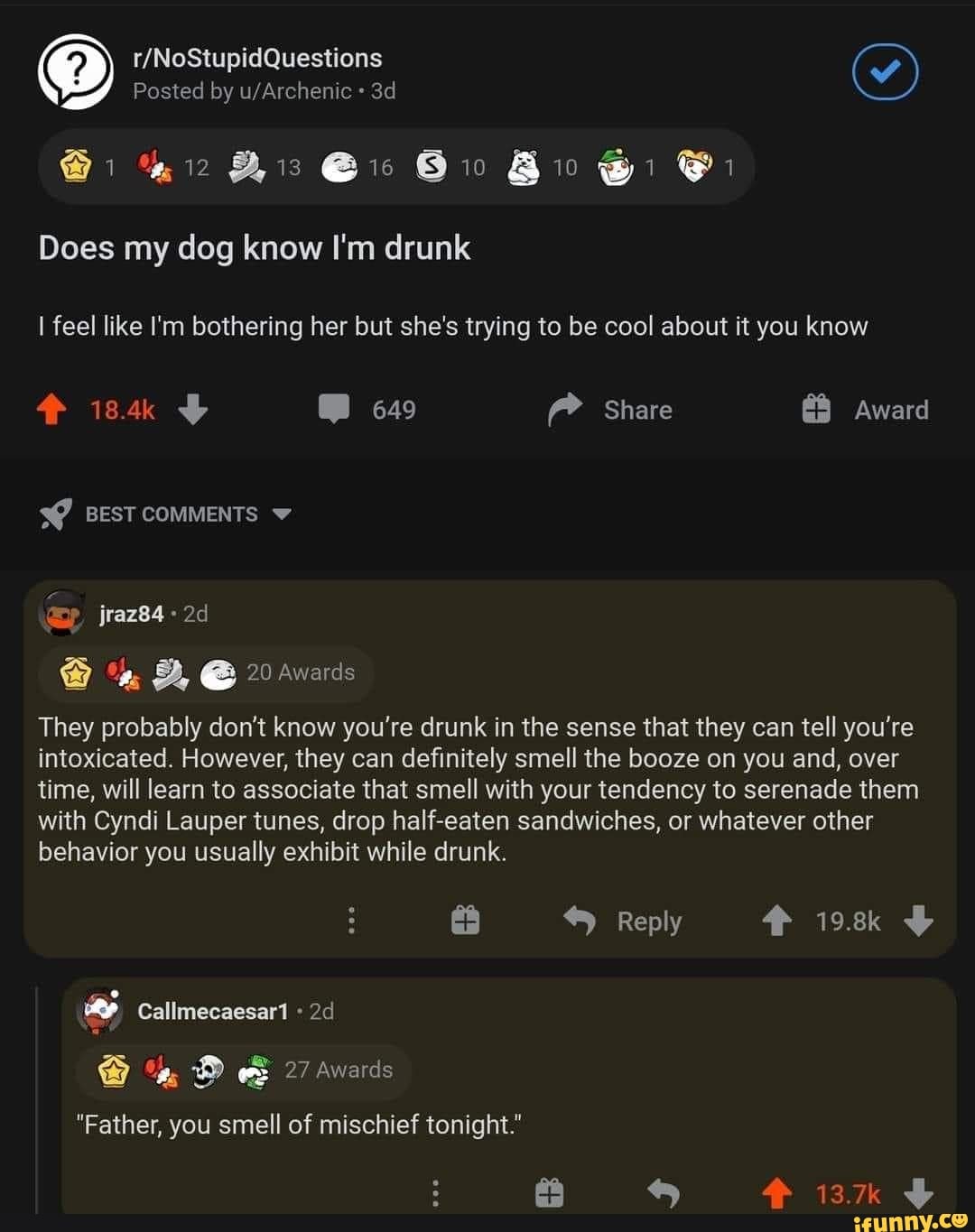Image resolution: width=975 pixels, height=1232 pixels.
Task: View the 20 Awards on jraz84's comment
Action: pos(208,673)
